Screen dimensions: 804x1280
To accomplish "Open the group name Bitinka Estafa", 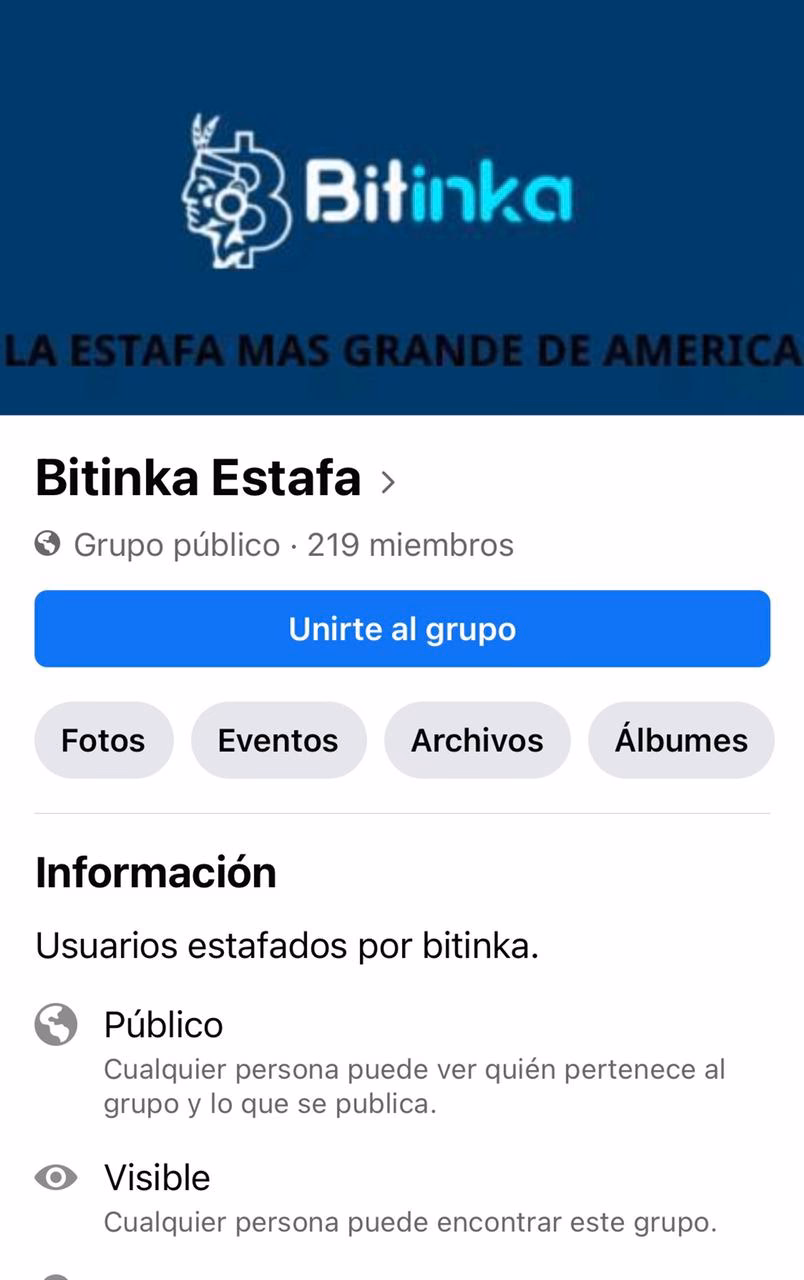I will [x=197, y=478].
